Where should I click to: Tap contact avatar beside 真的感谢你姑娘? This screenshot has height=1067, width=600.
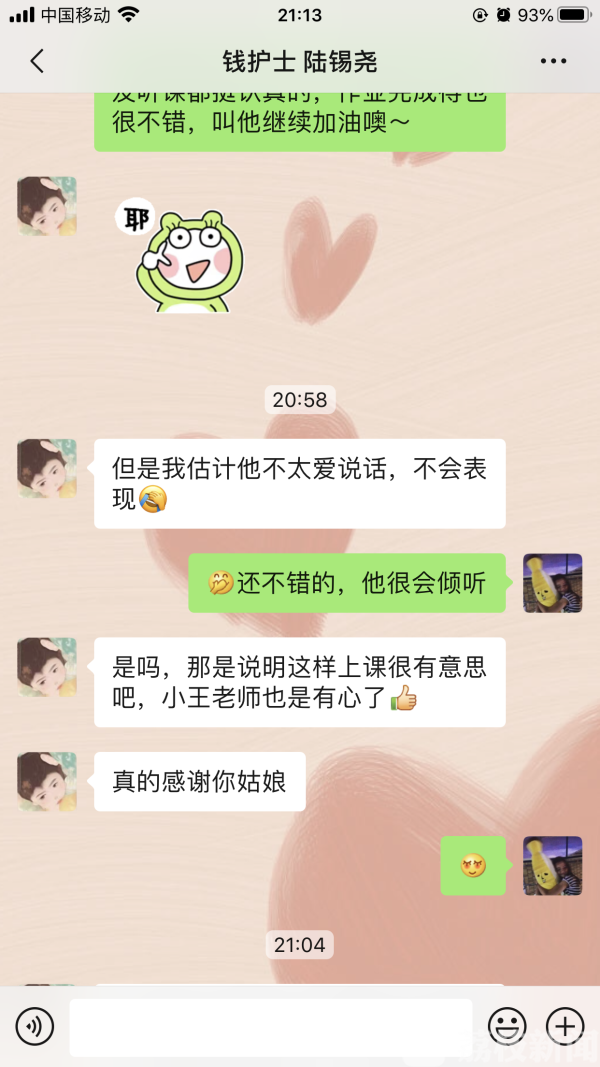coord(47,781)
